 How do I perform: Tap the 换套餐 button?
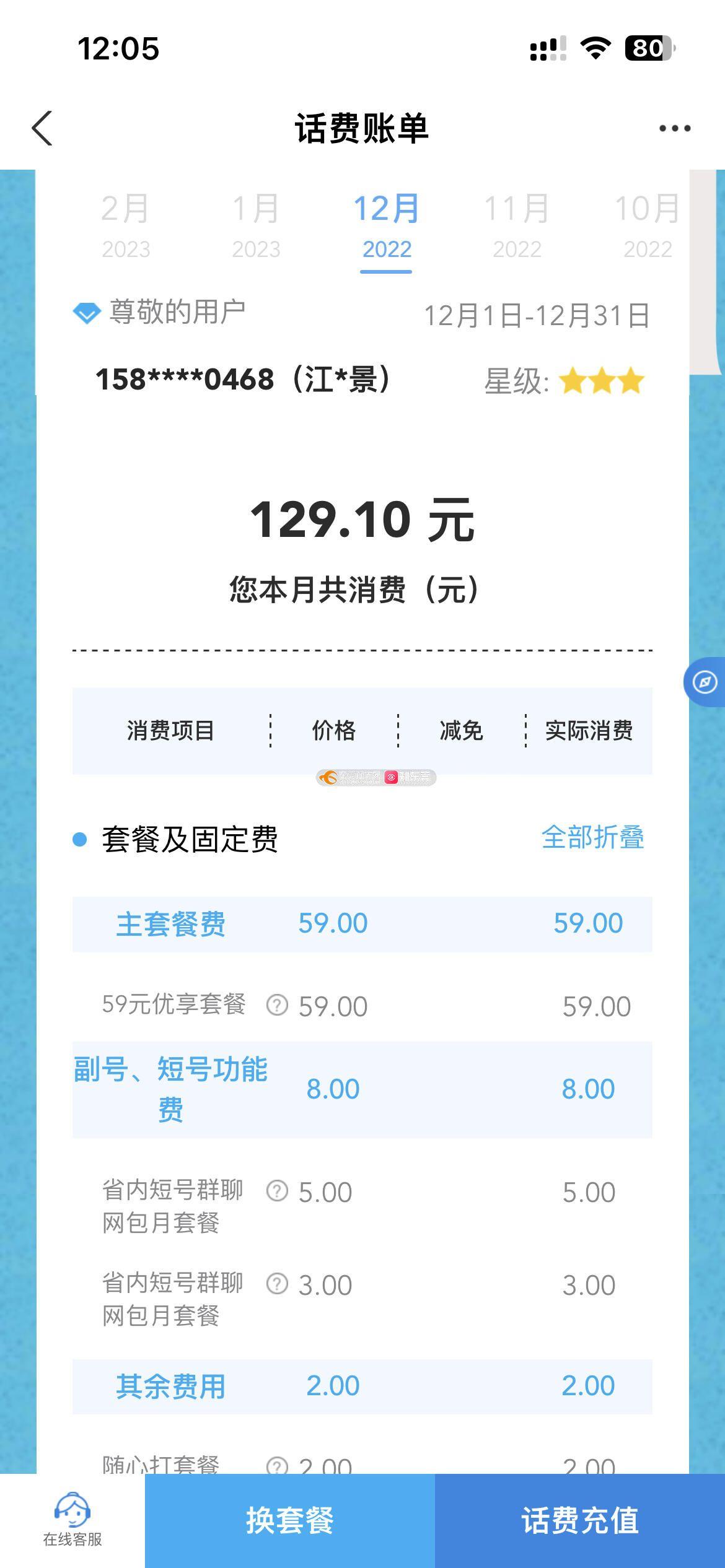tap(289, 1521)
